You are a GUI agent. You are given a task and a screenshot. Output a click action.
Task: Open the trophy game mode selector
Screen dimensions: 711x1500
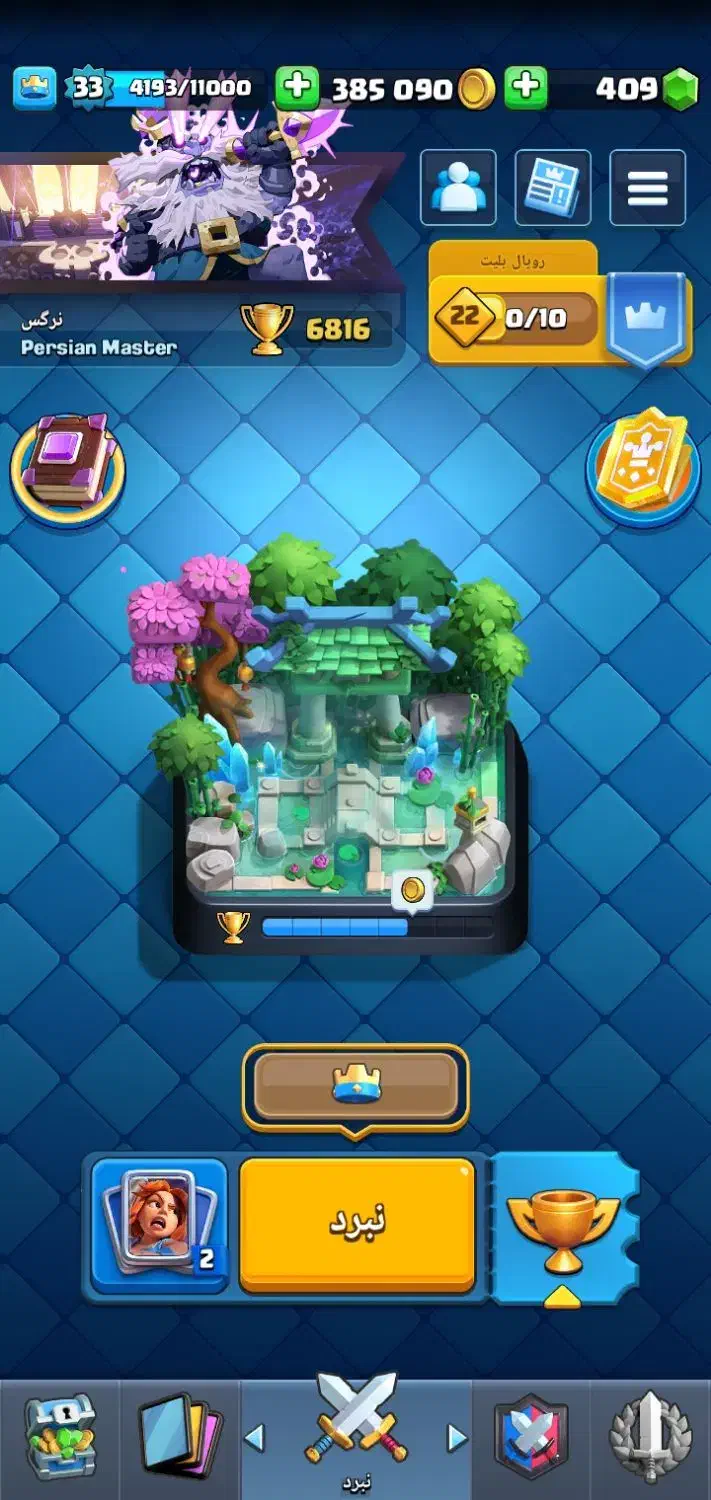click(x=563, y=1228)
